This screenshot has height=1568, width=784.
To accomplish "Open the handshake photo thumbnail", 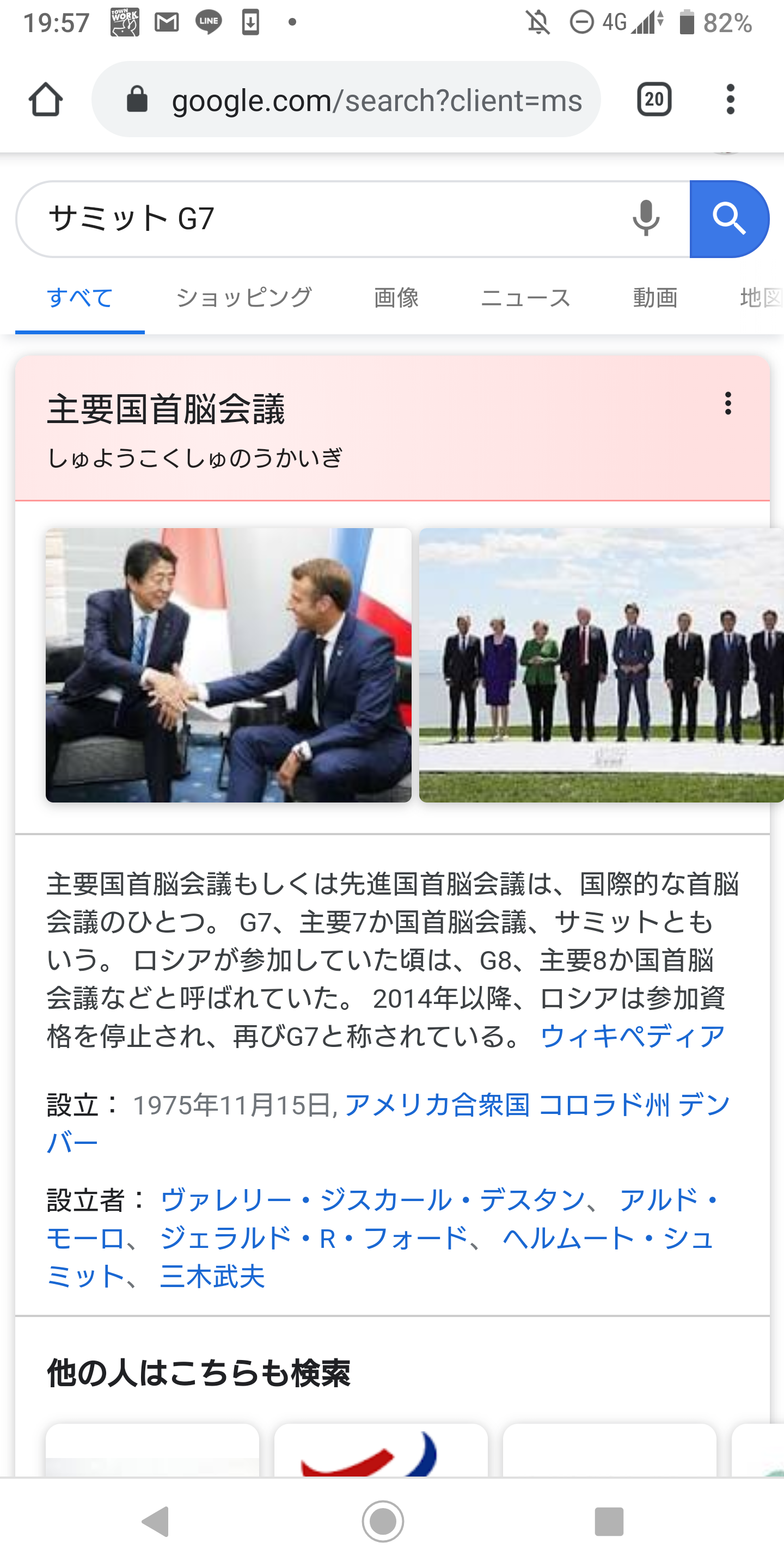I will pyautogui.click(x=228, y=665).
